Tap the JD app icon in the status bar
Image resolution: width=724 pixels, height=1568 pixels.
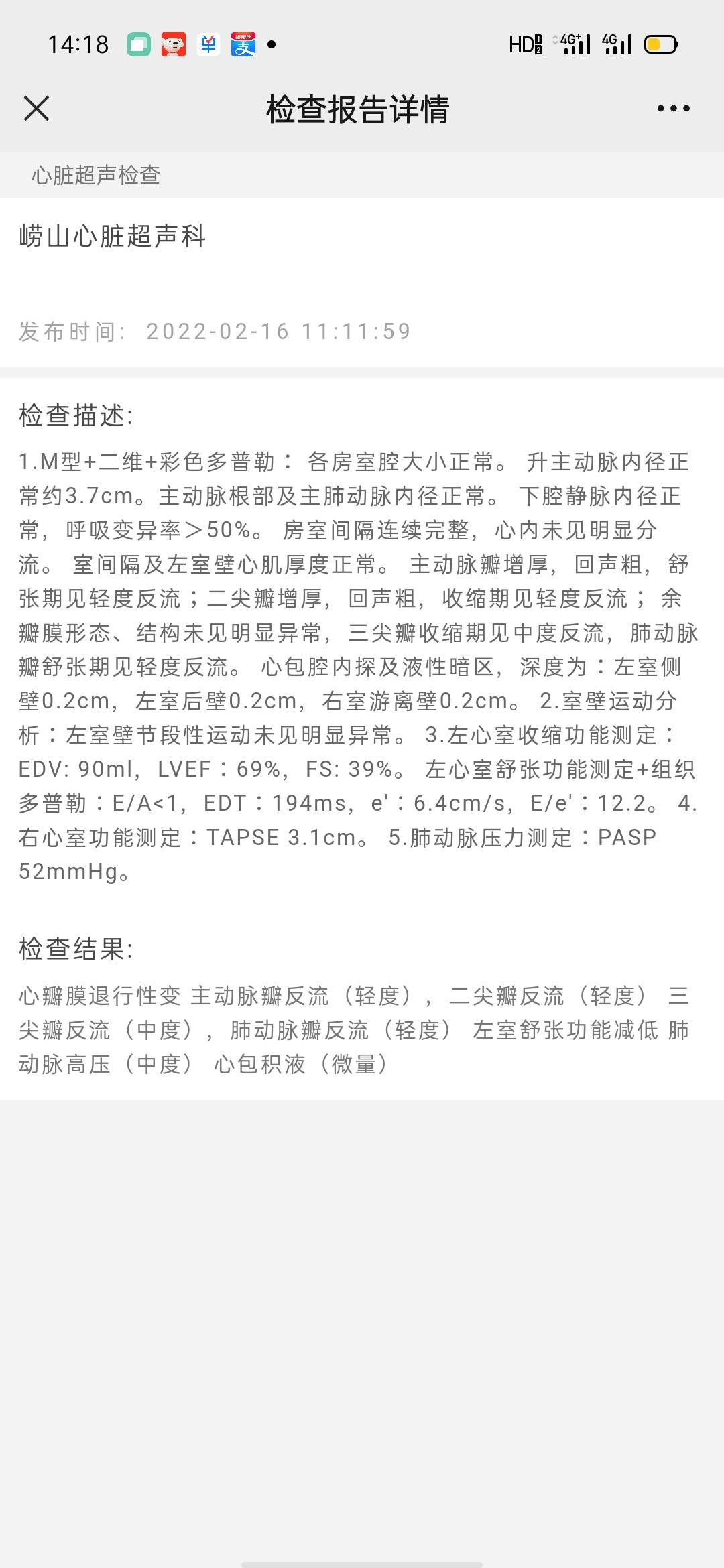[x=174, y=44]
